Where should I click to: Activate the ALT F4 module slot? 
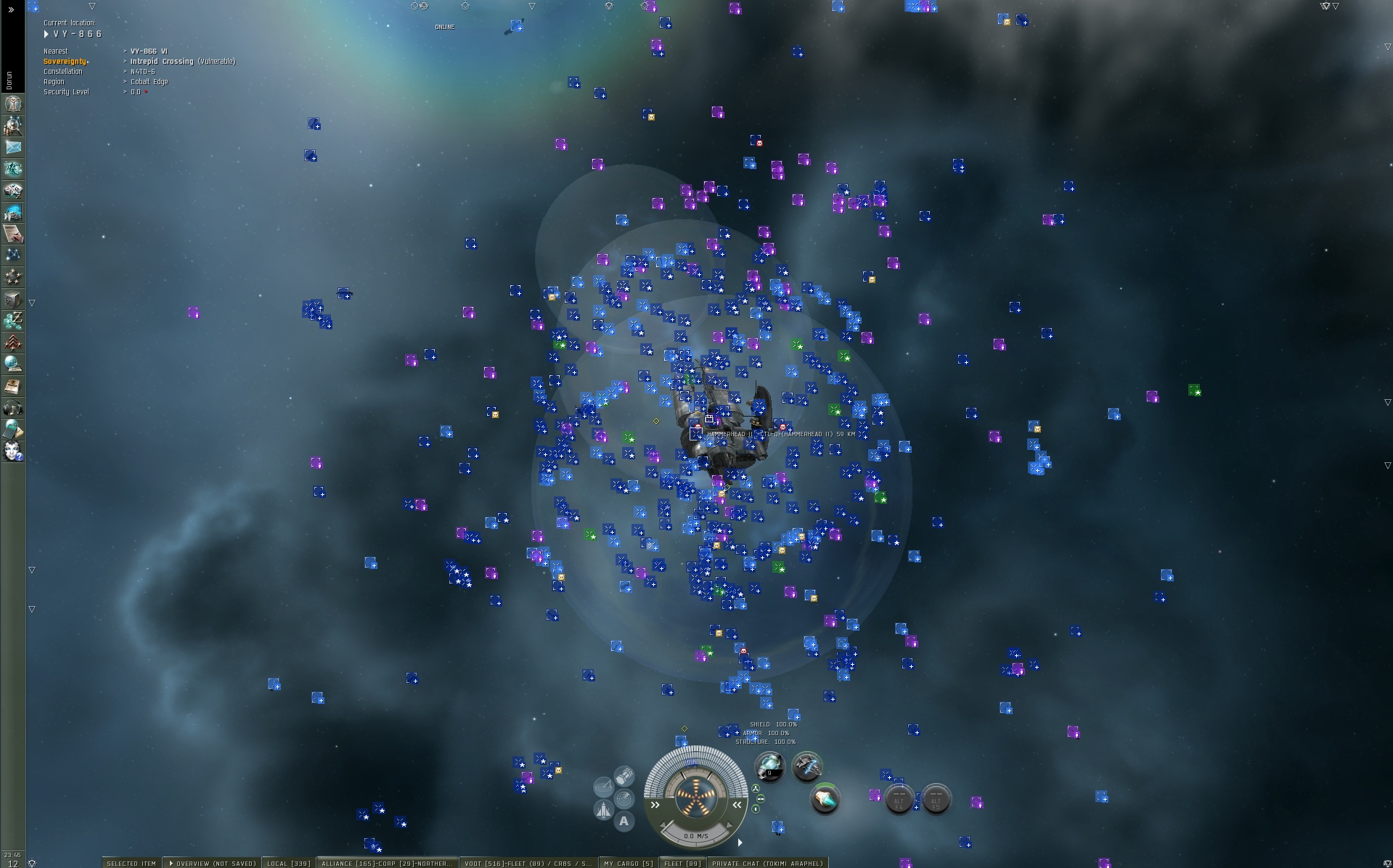tap(899, 800)
